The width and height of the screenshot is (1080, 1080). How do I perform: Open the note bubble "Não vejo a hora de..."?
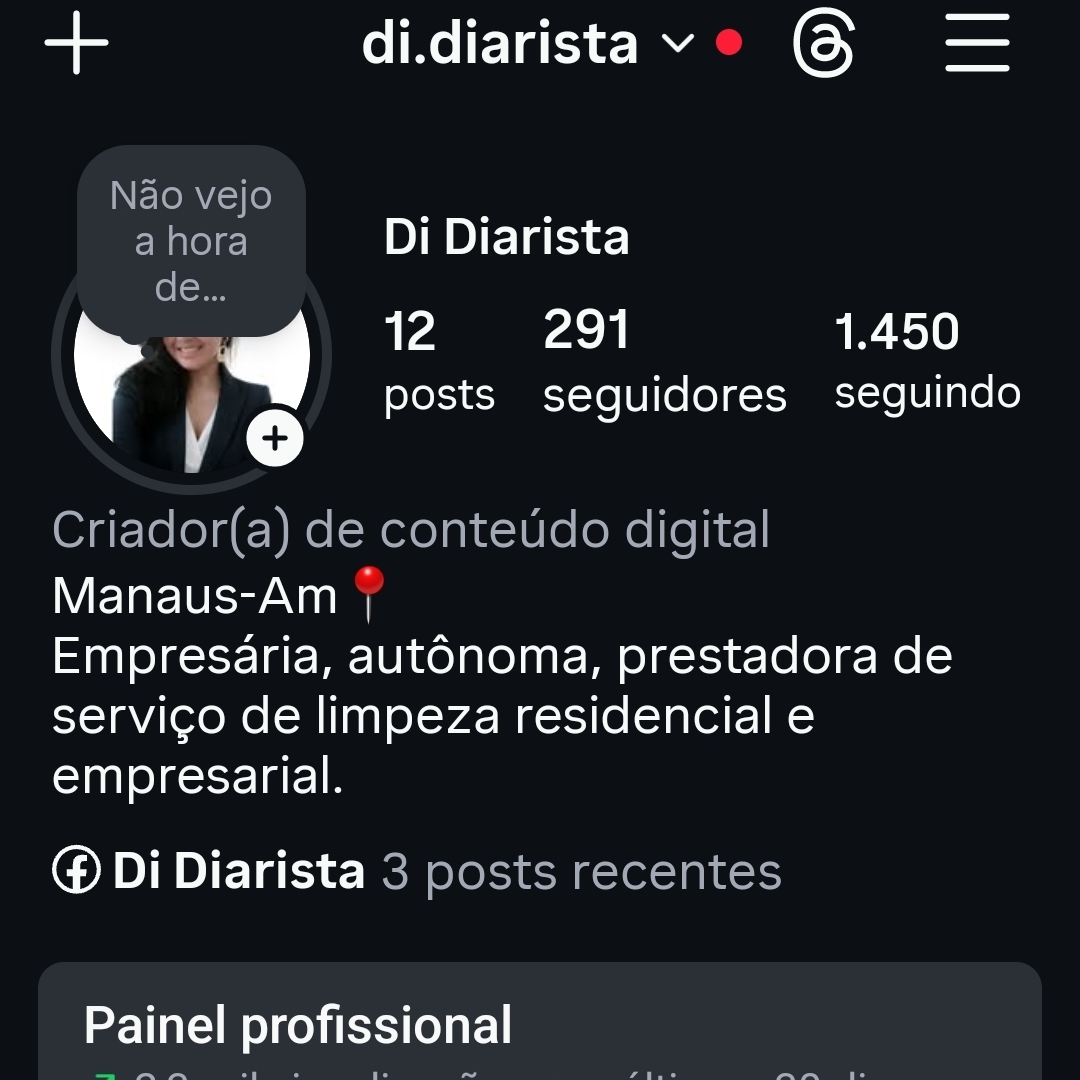point(191,241)
